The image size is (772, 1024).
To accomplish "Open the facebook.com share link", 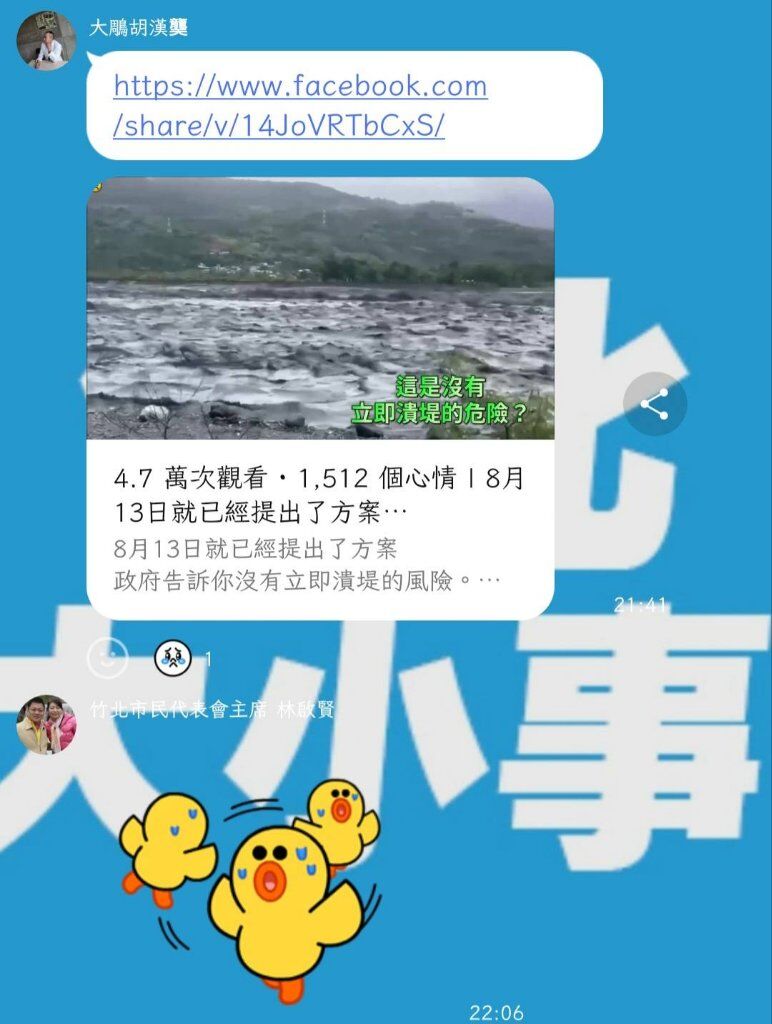I will click(x=300, y=106).
